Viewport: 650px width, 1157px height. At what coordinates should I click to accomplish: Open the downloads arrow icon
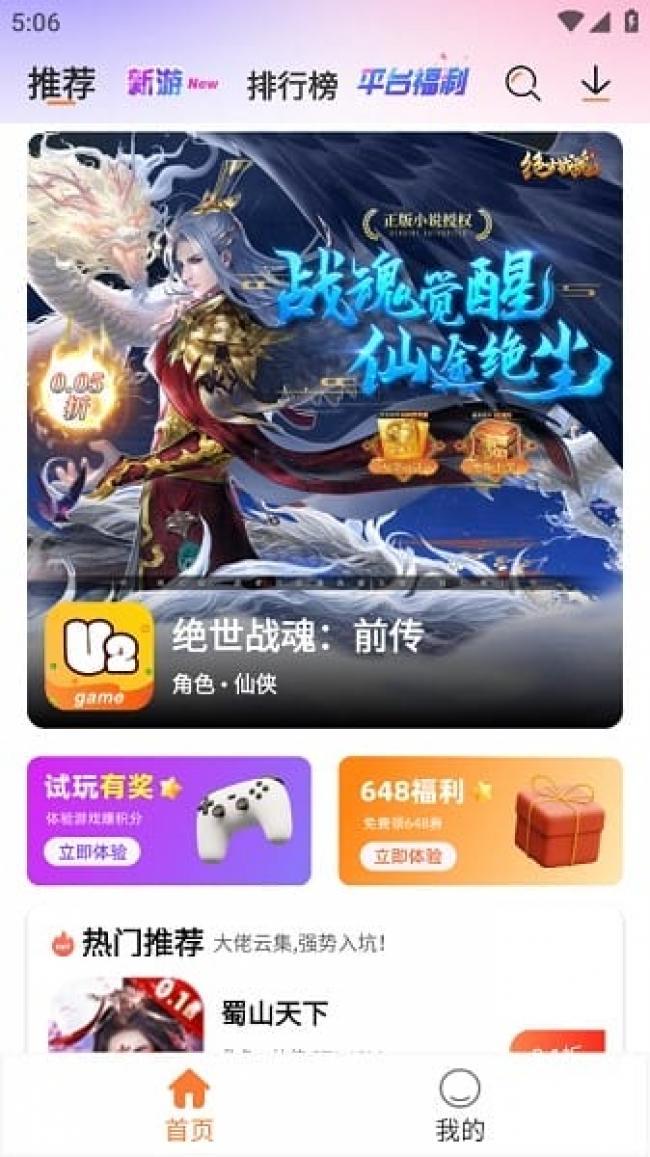coord(595,85)
